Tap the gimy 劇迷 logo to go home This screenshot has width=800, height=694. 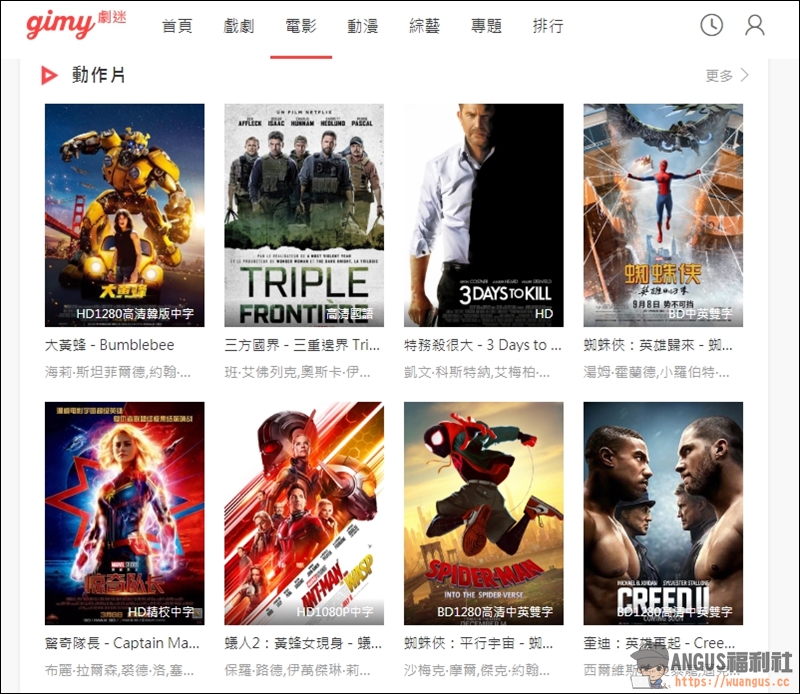coord(74,25)
